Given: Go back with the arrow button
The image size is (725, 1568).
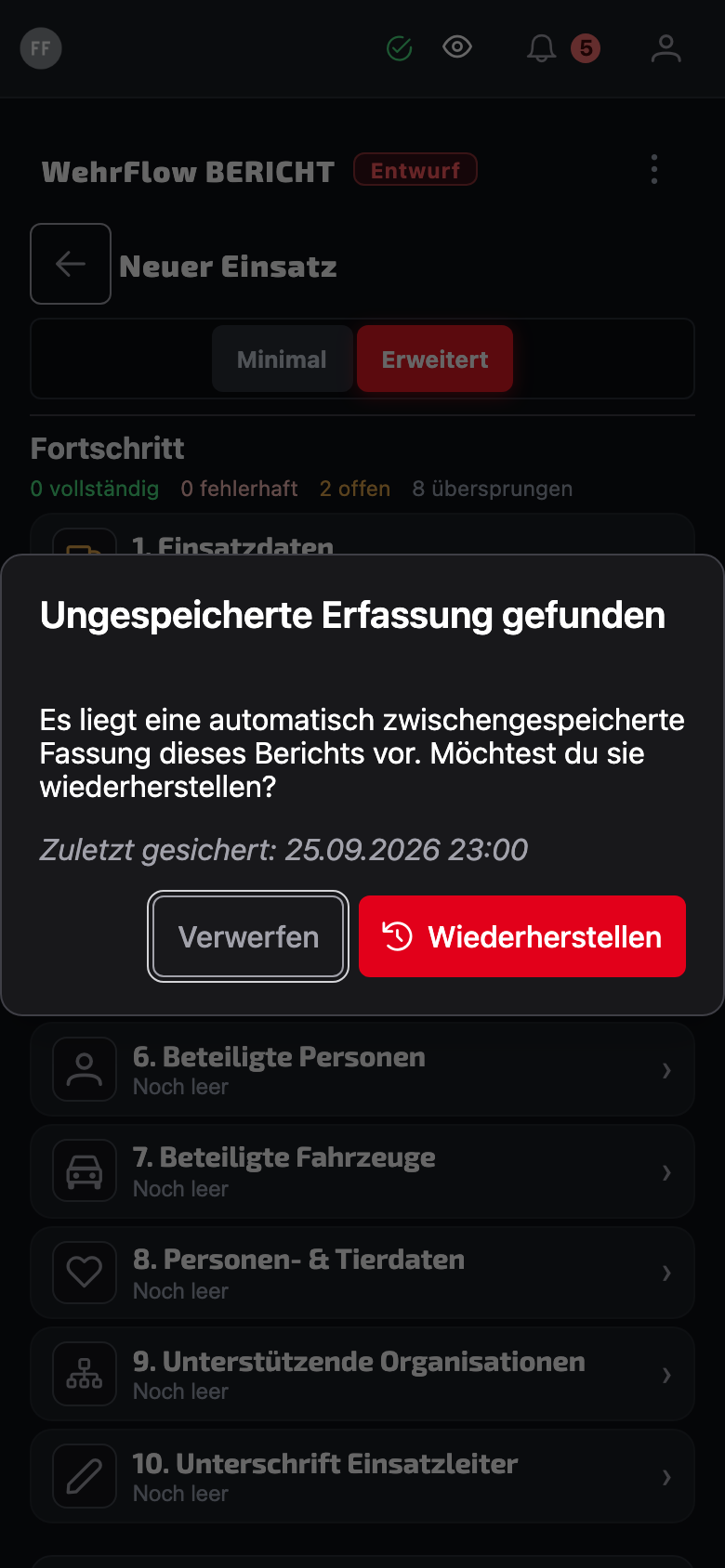Looking at the screenshot, I should click(71, 264).
